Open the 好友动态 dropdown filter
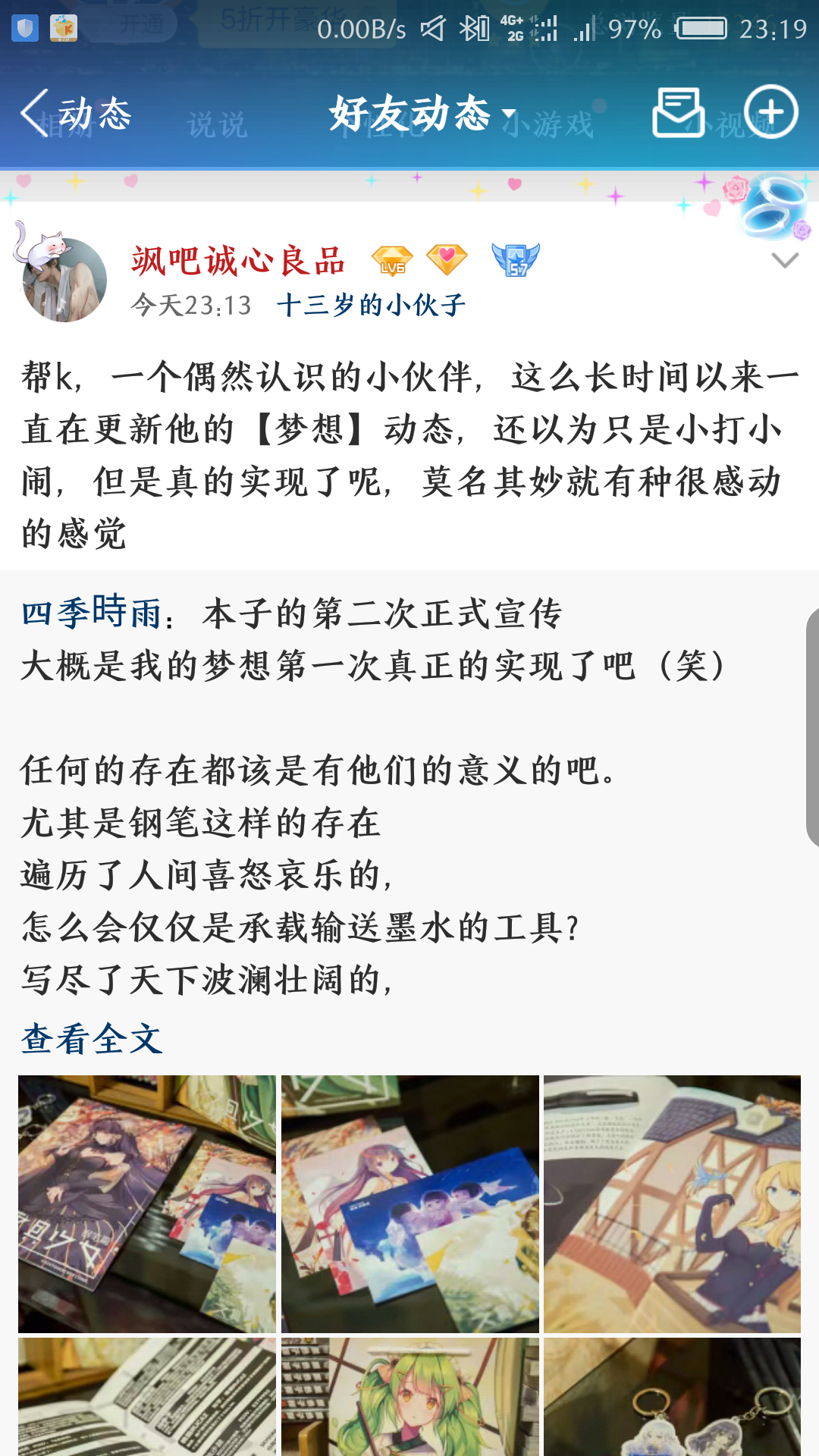Screen dimensions: 819x1456 click(x=422, y=115)
